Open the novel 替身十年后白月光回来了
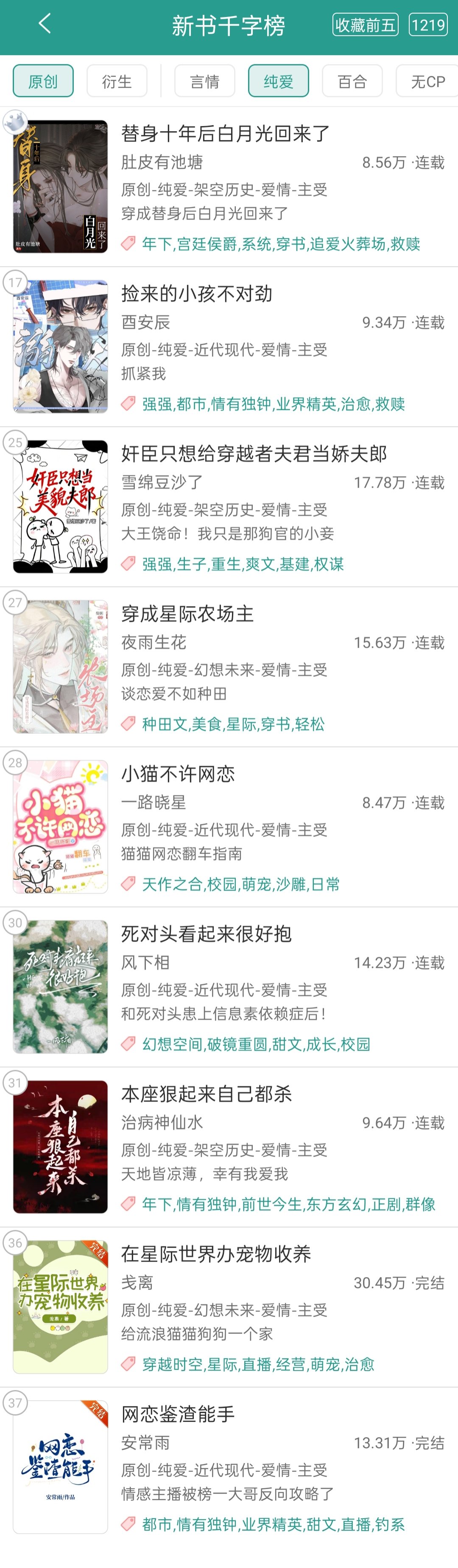Image resolution: width=458 pixels, height=1568 pixels. pyautogui.click(x=226, y=133)
